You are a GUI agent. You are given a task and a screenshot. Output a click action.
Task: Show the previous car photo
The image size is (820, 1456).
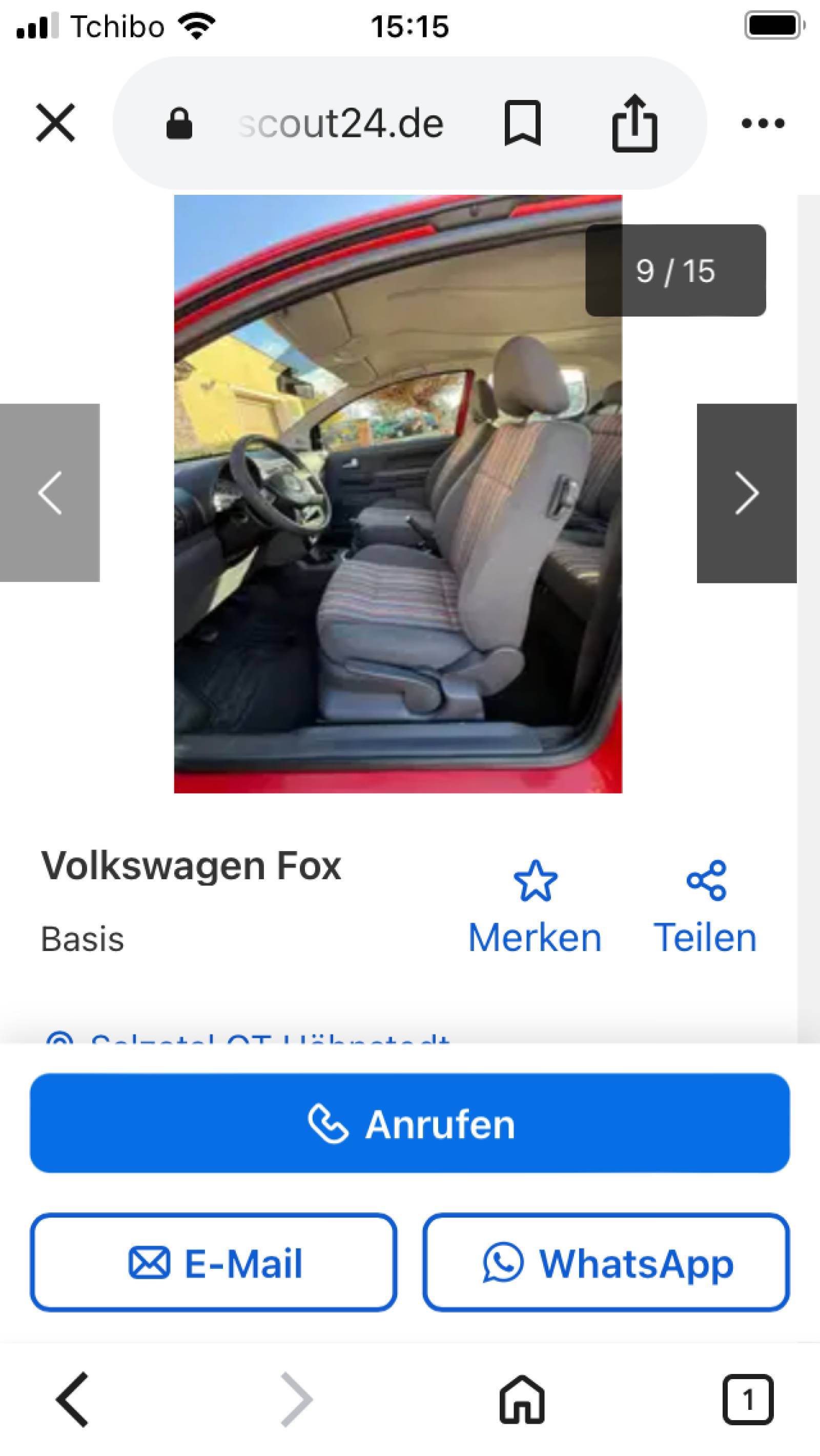point(50,493)
